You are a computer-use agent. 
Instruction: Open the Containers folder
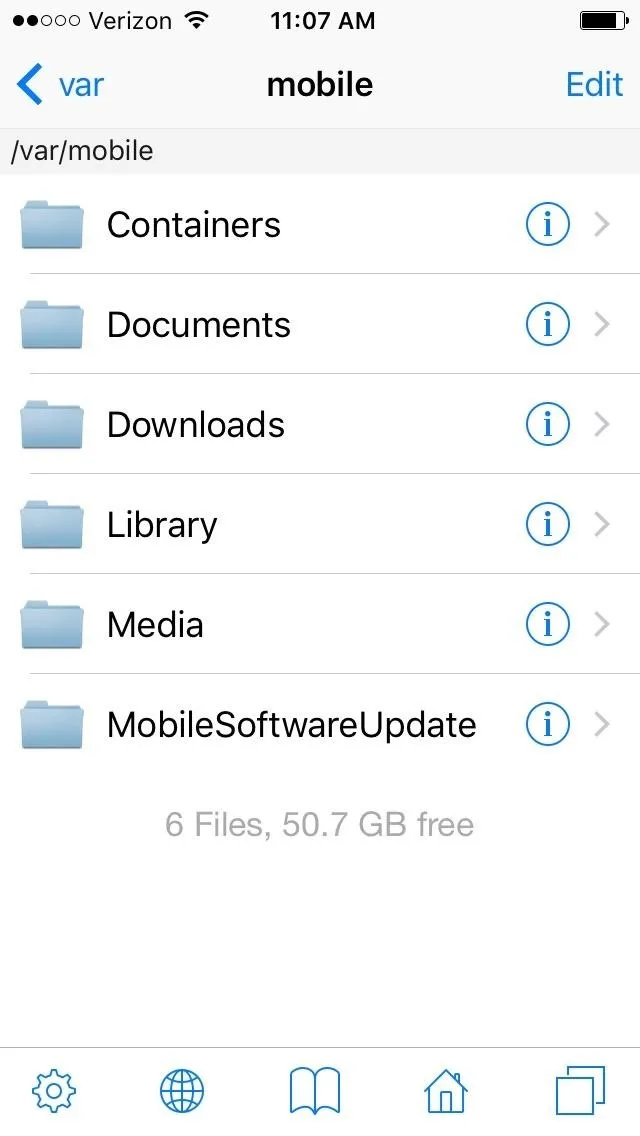[x=320, y=224]
